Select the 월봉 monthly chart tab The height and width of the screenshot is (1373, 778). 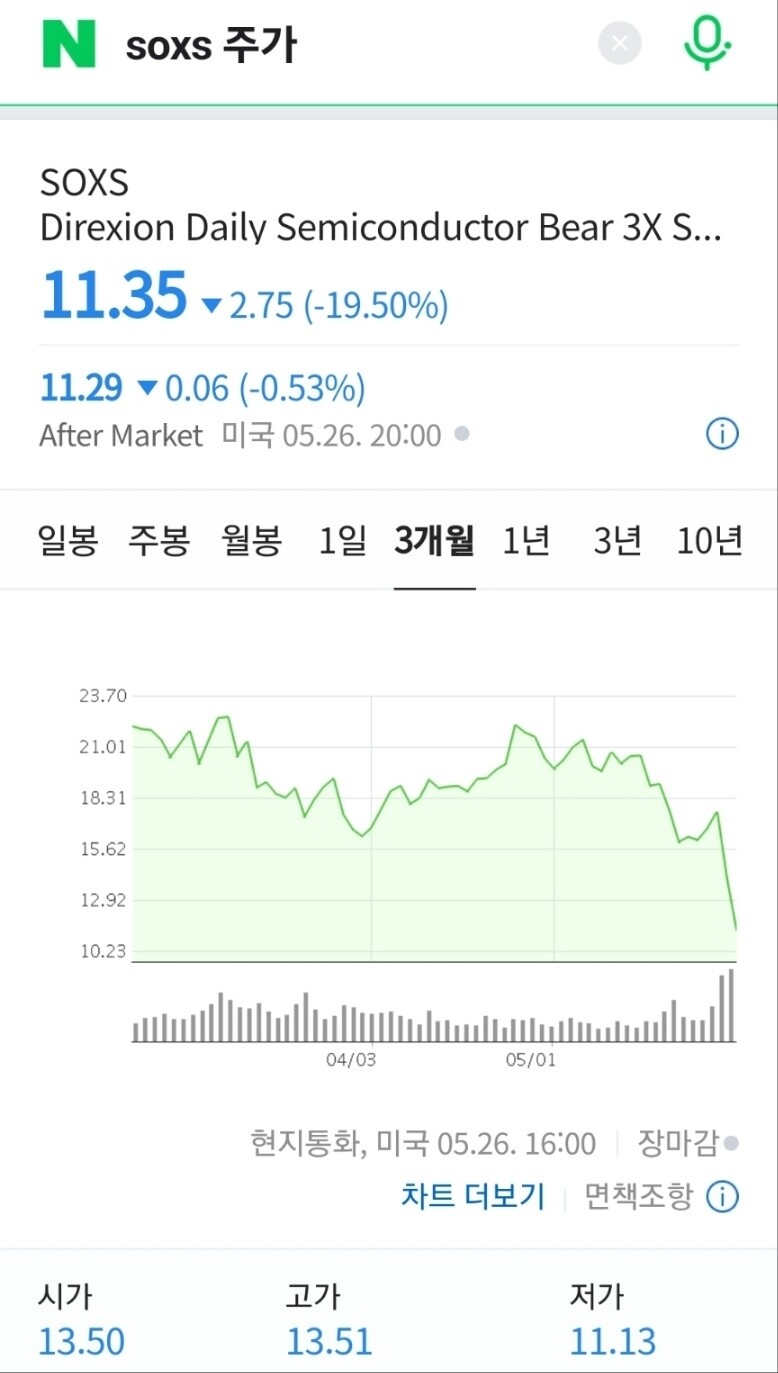pos(252,538)
